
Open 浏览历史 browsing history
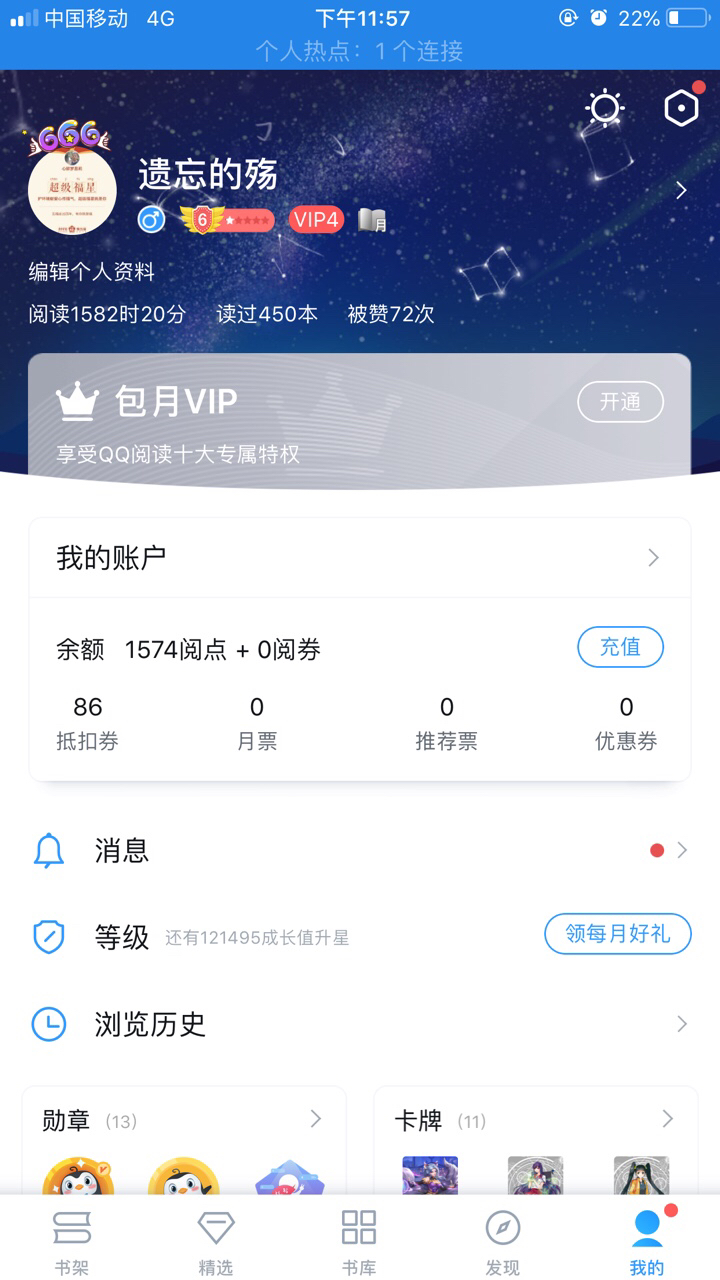[x=360, y=1024]
